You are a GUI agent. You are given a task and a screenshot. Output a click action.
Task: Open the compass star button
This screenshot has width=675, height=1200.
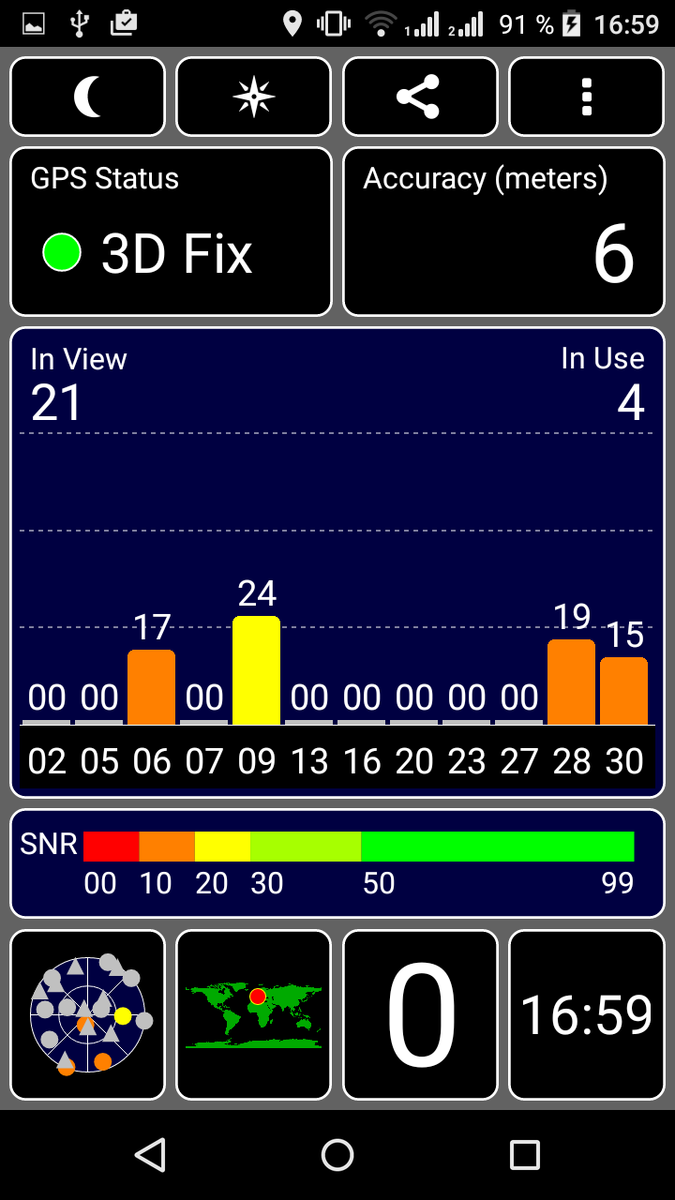click(254, 97)
